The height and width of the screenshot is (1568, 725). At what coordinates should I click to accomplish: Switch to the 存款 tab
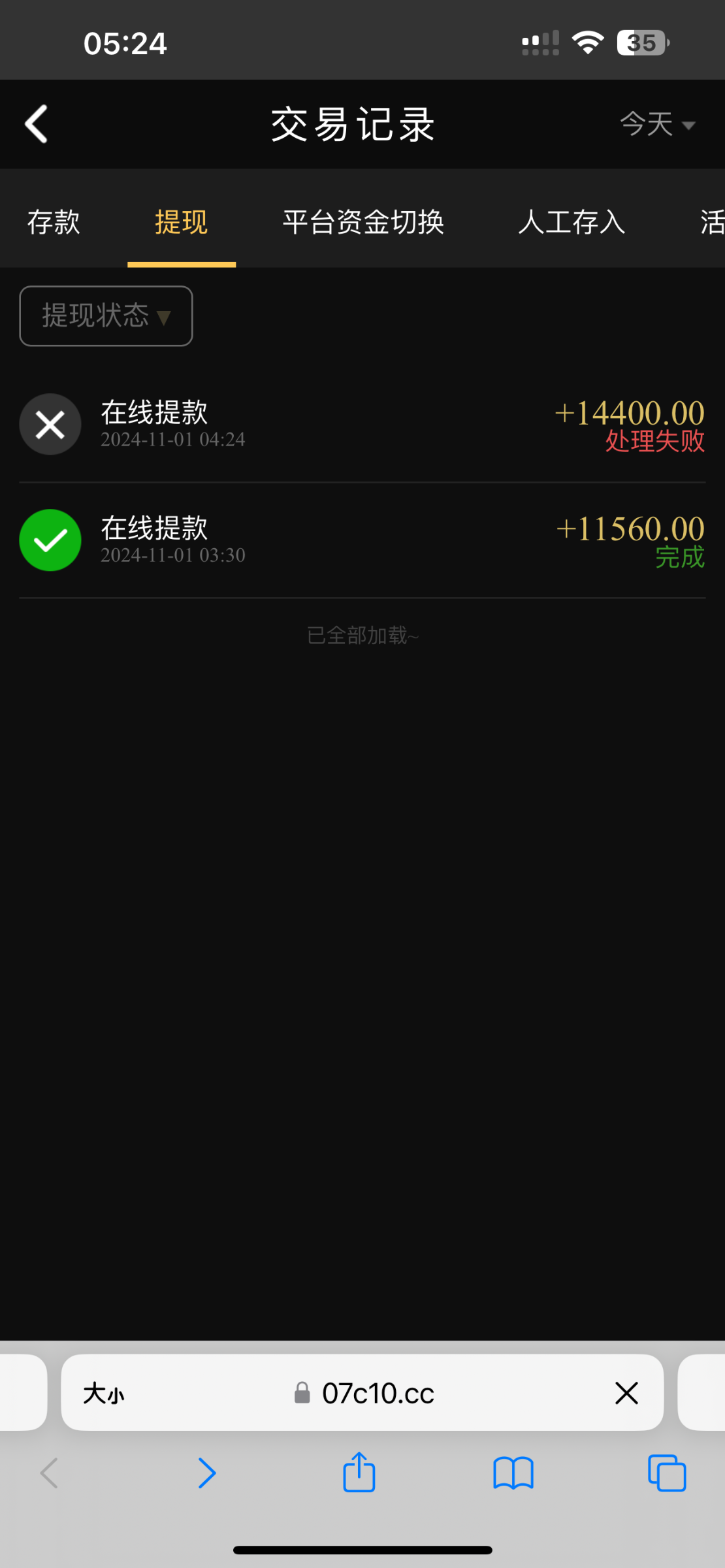pyautogui.click(x=54, y=222)
